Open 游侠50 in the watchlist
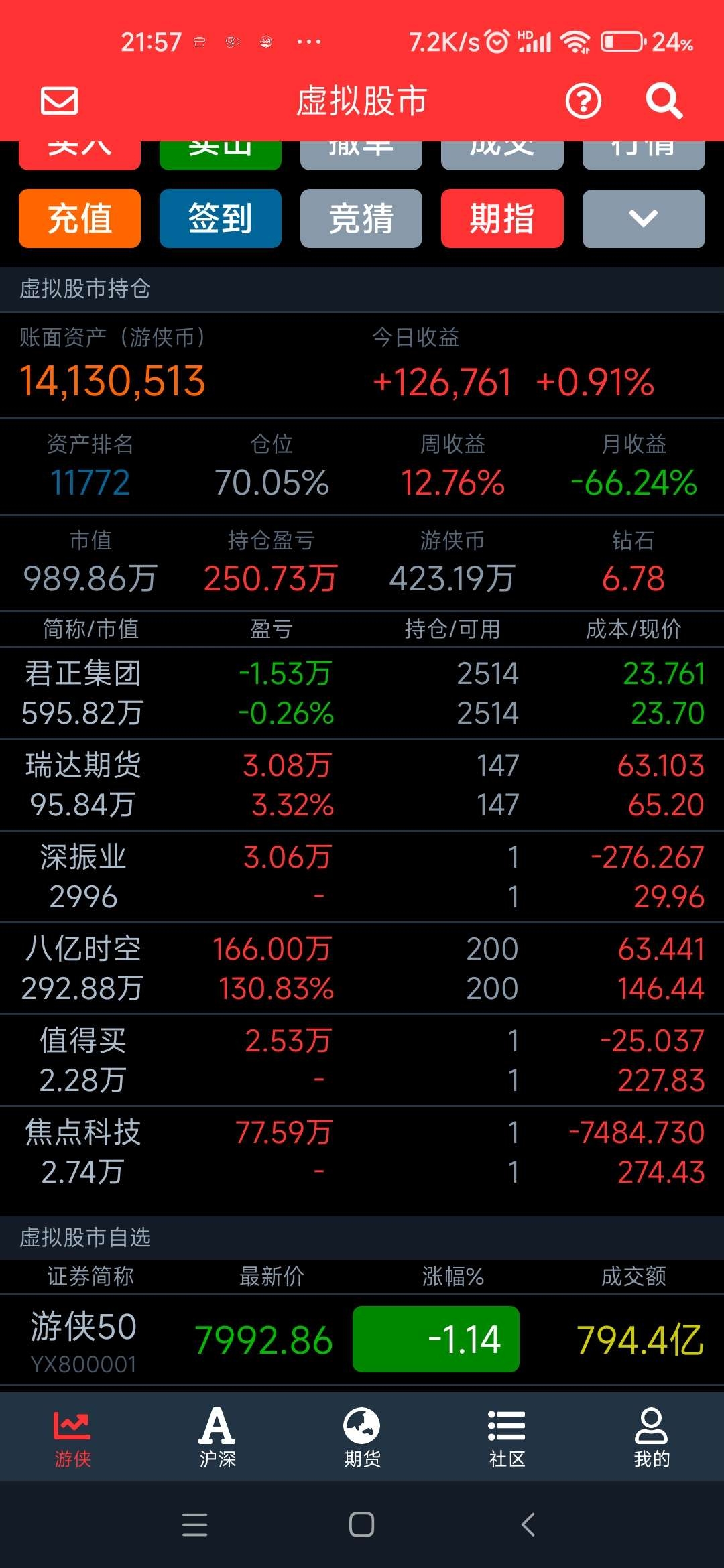 pyautogui.click(x=362, y=1340)
